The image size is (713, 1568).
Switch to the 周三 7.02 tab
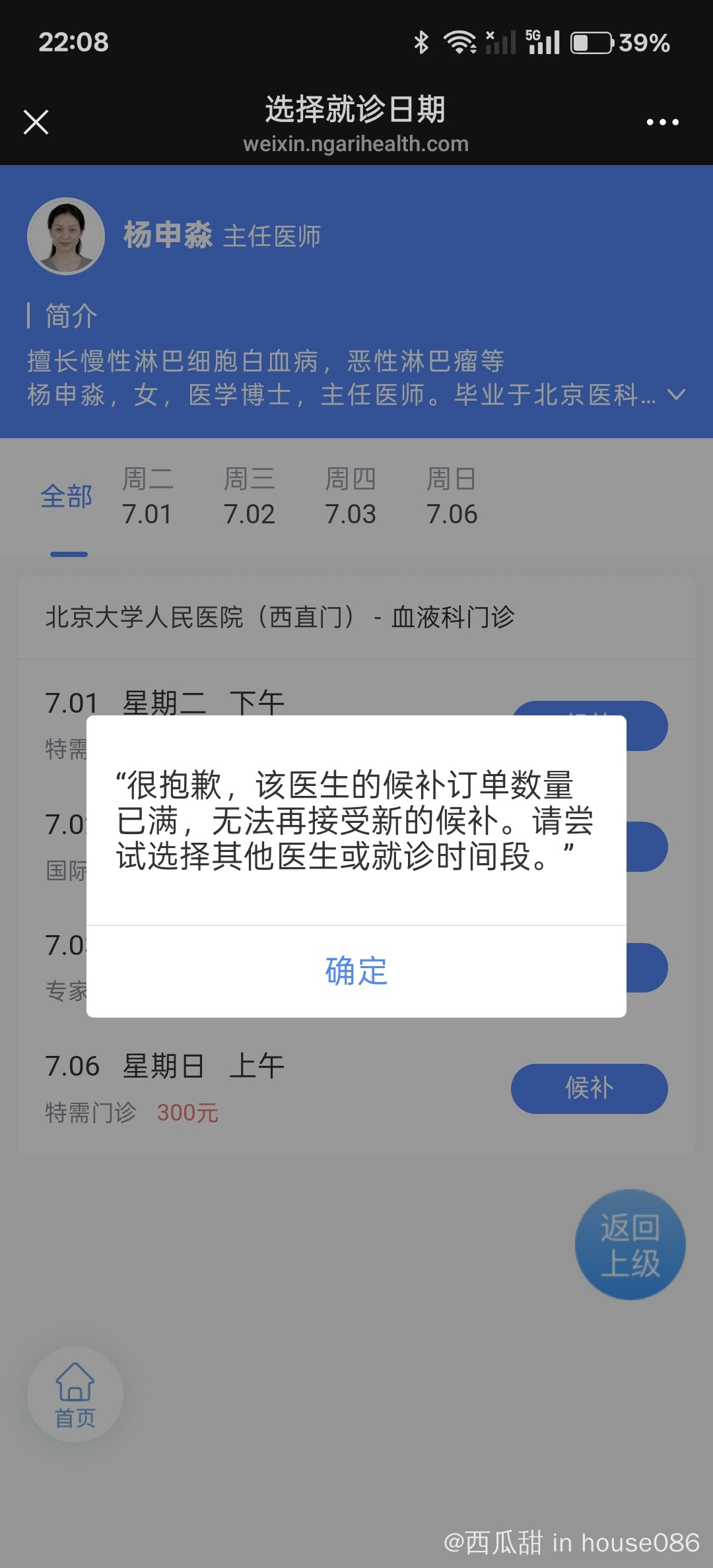249,496
